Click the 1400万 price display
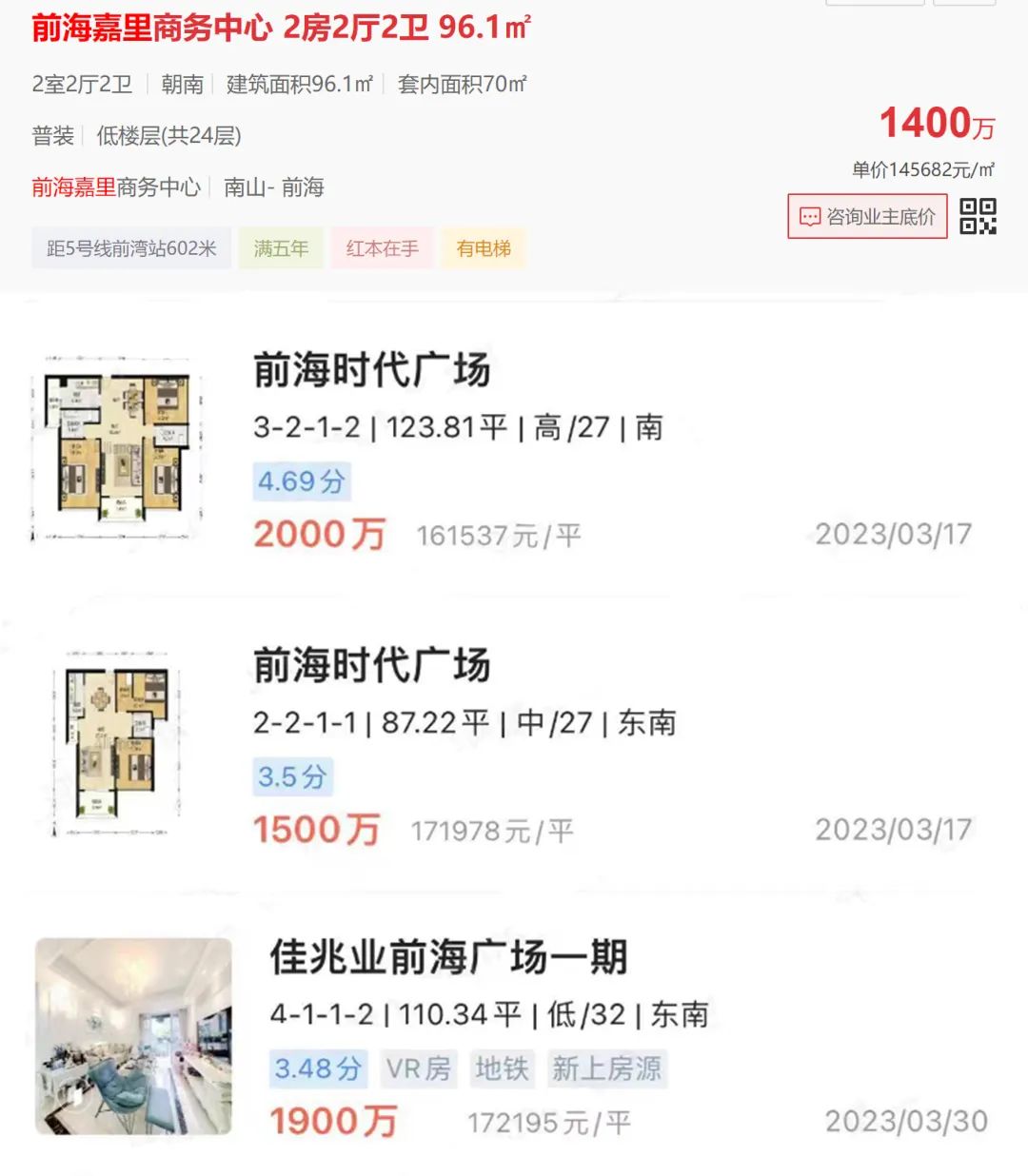 coord(936,124)
